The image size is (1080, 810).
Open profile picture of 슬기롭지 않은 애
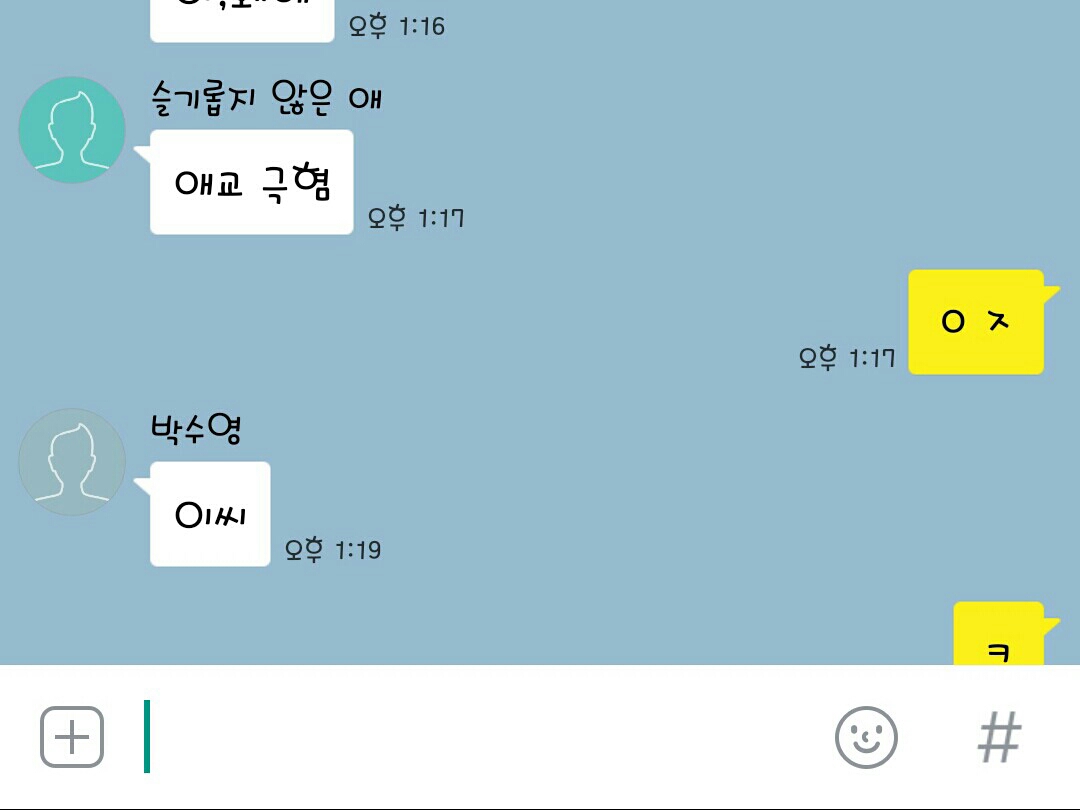[x=72, y=130]
